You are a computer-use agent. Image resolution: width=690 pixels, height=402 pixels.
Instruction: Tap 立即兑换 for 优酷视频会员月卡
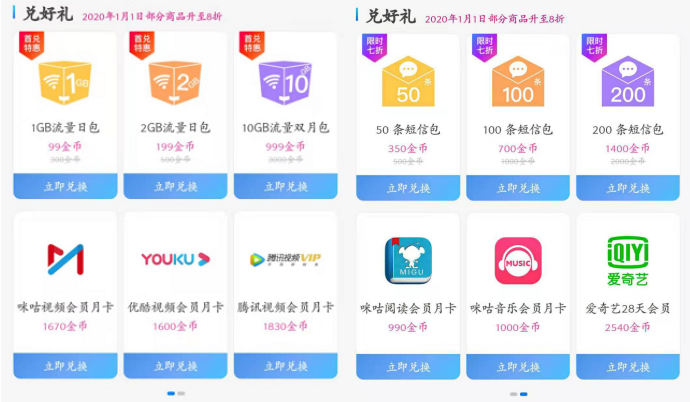click(x=175, y=366)
